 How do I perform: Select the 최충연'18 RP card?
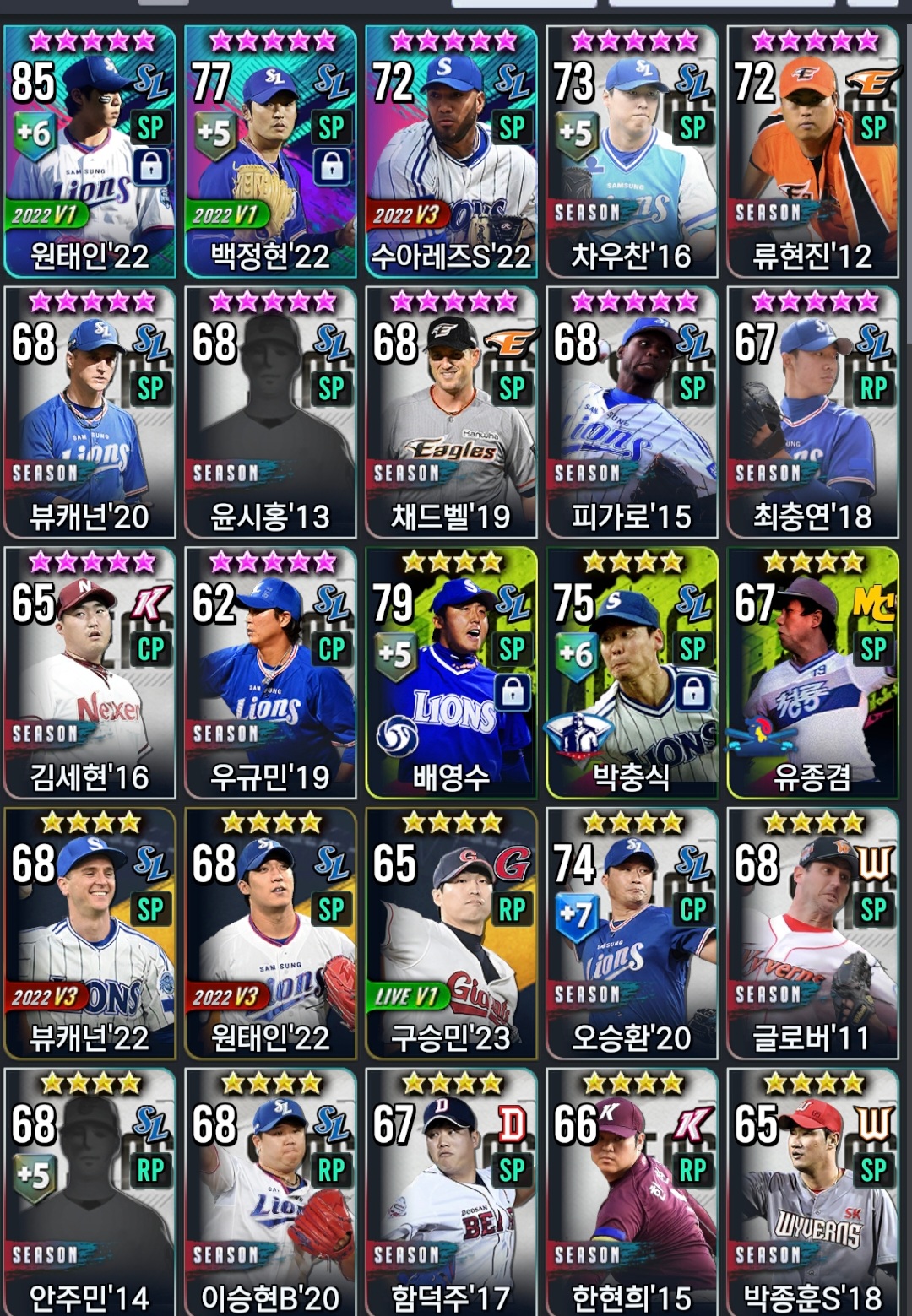click(812, 413)
